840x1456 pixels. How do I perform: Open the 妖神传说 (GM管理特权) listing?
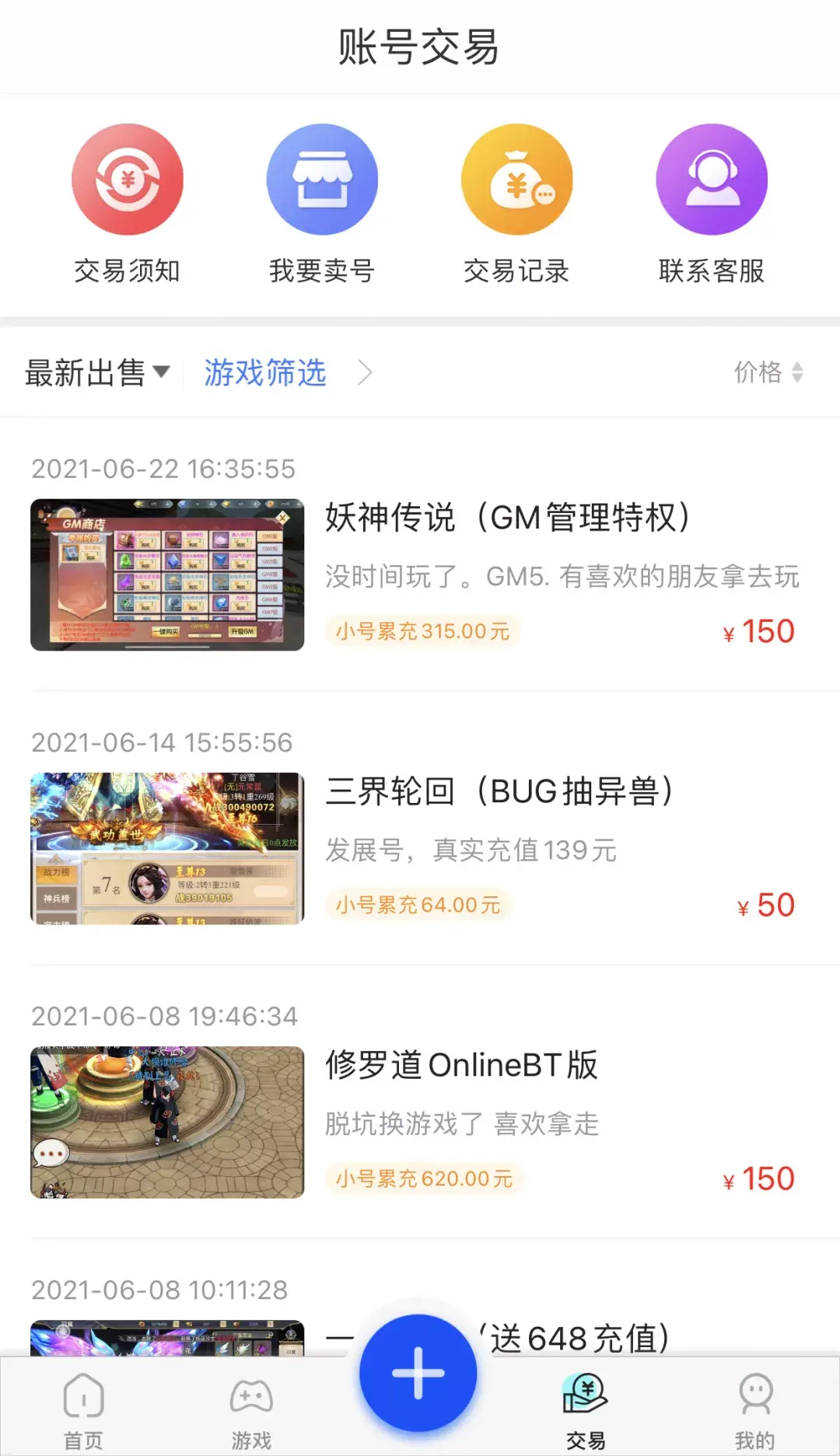(x=506, y=519)
